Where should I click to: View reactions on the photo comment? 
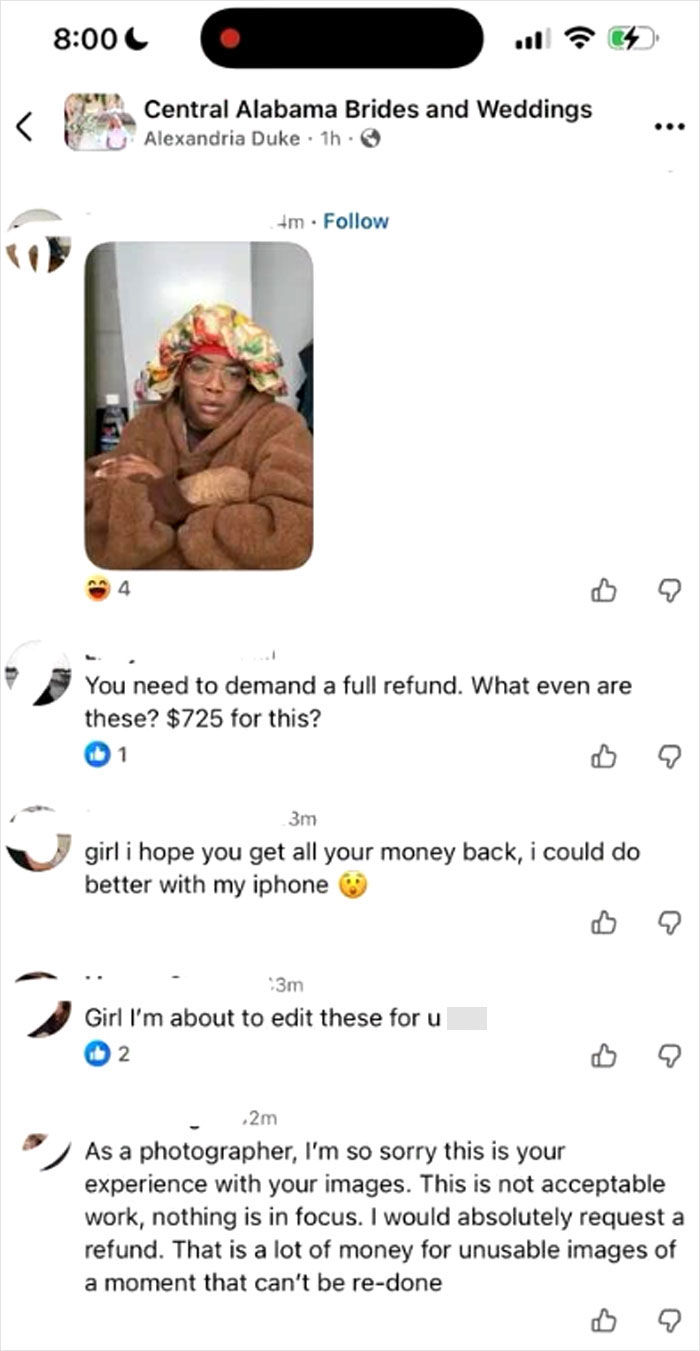[109, 590]
